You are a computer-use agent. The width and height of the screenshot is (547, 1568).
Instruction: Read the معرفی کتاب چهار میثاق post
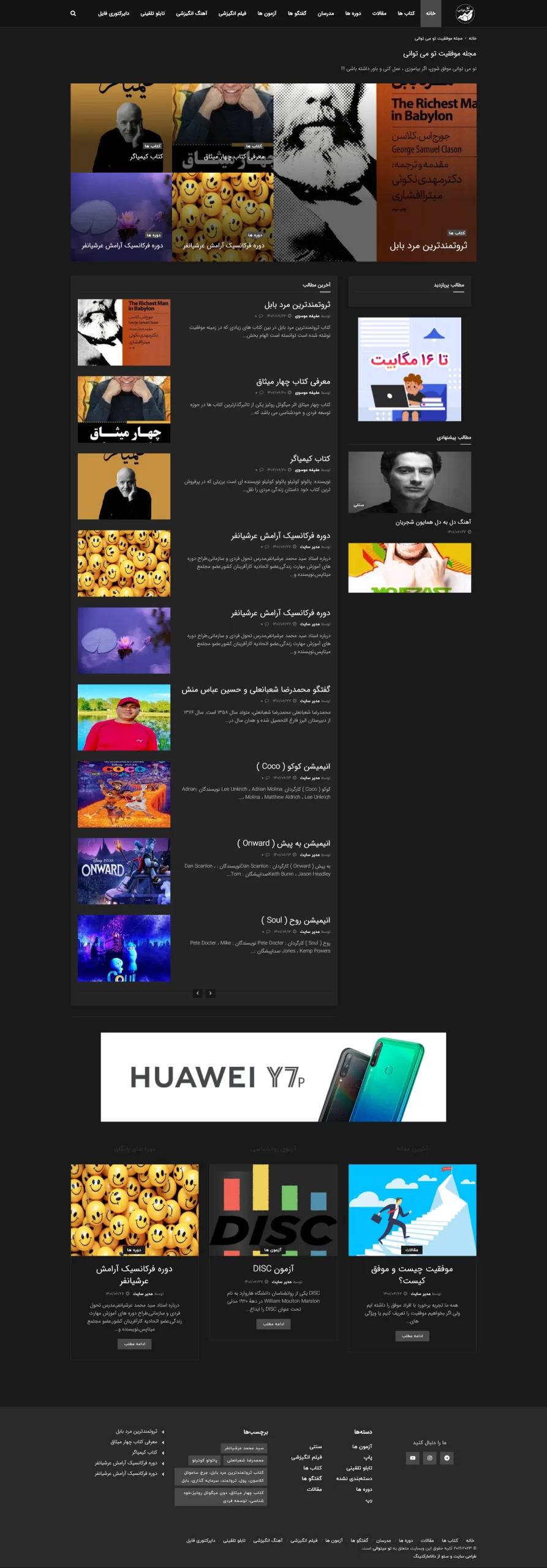[293, 382]
